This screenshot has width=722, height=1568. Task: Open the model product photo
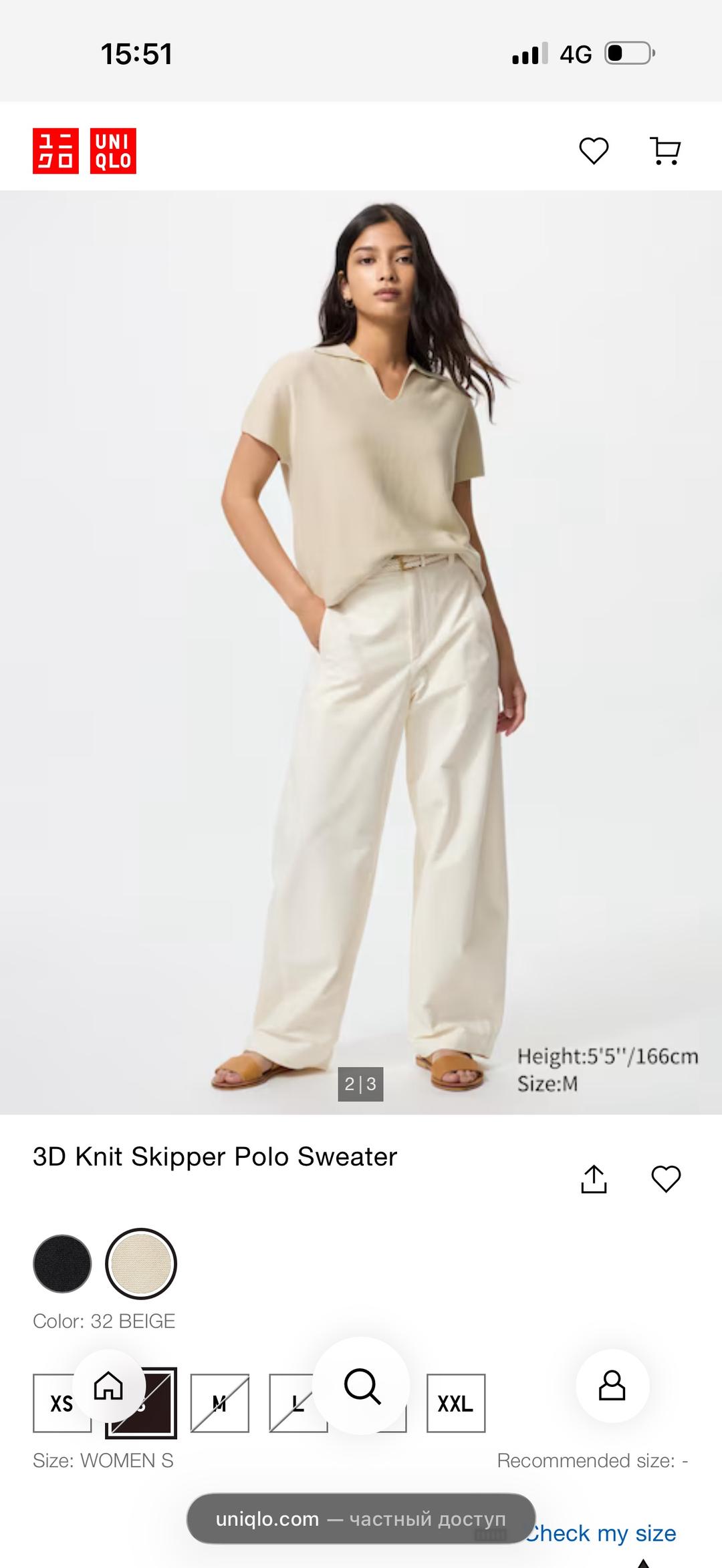[x=361, y=652]
